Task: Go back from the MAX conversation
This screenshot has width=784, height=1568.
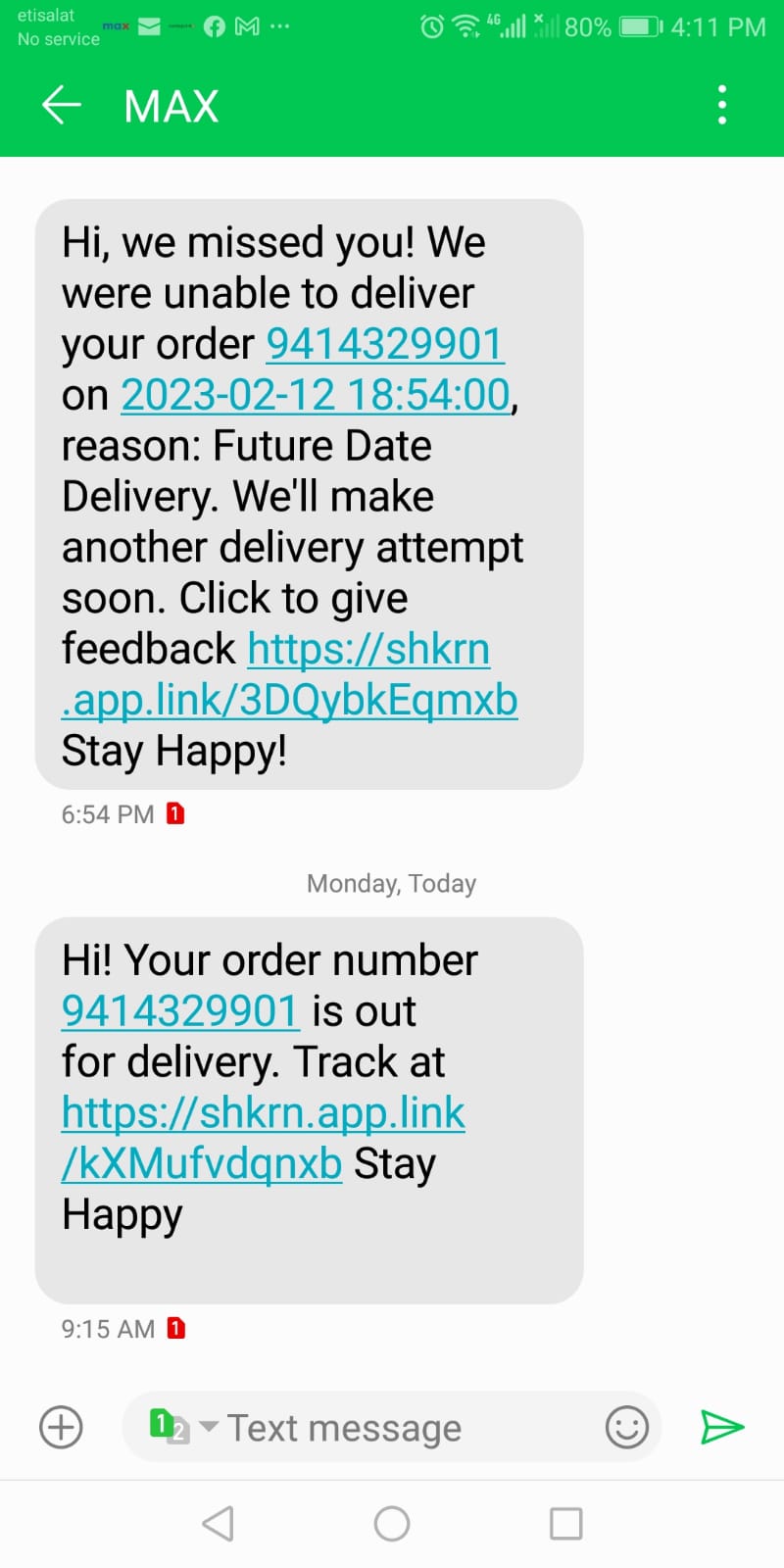Action: [x=61, y=105]
